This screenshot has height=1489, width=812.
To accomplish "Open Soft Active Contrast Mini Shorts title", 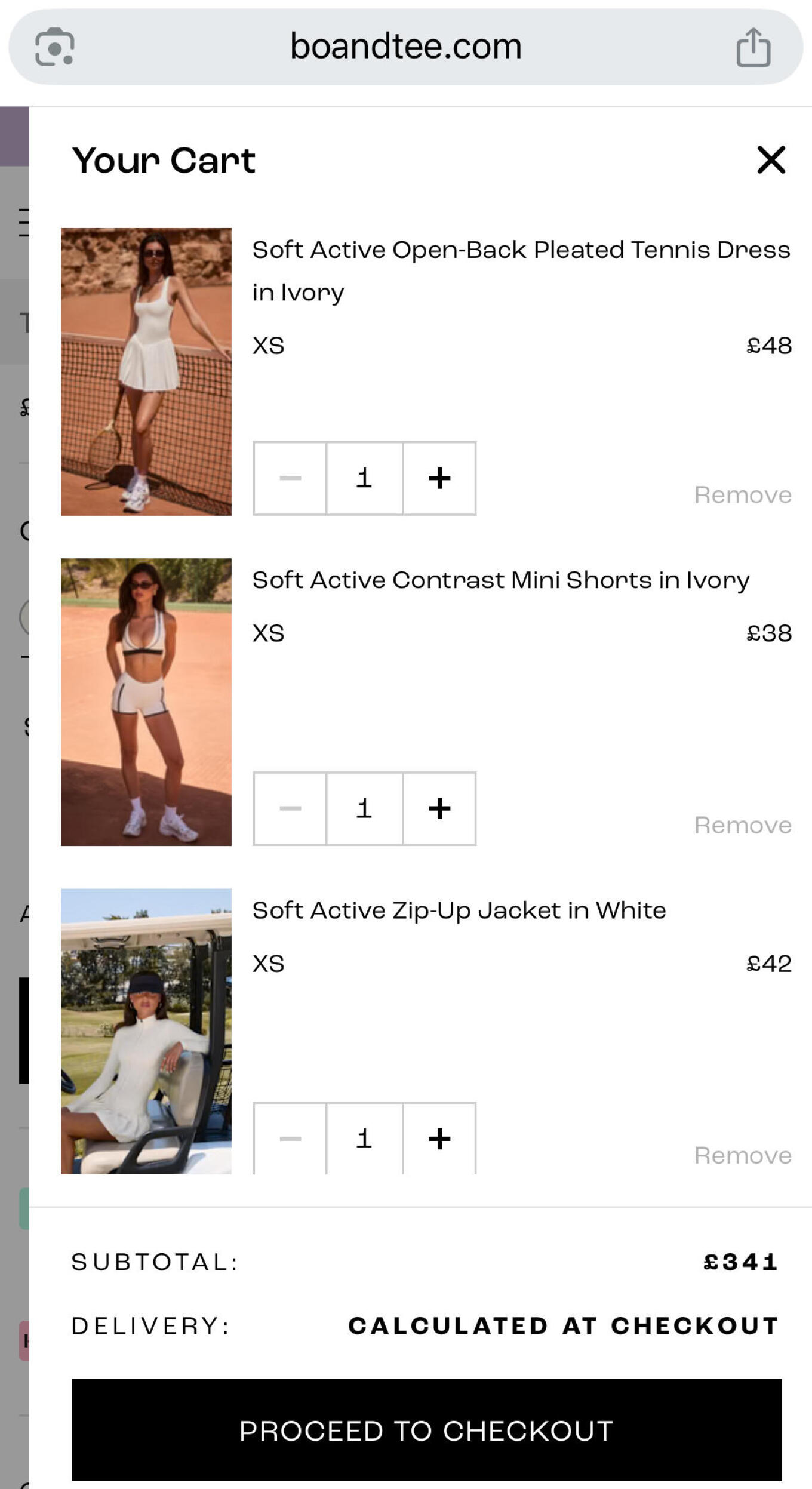I will pyautogui.click(x=500, y=580).
